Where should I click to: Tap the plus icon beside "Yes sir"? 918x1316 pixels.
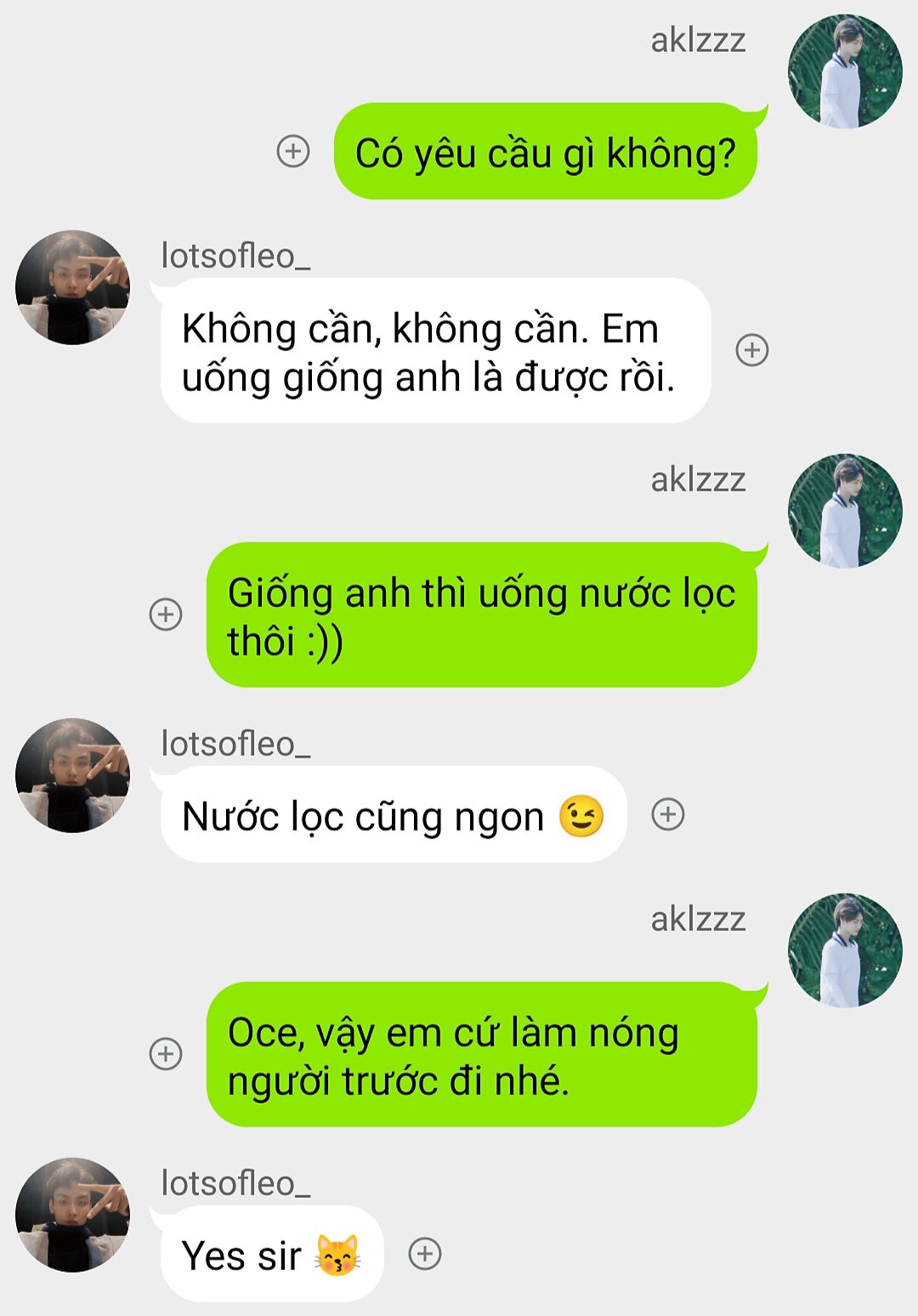coord(425,1254)
